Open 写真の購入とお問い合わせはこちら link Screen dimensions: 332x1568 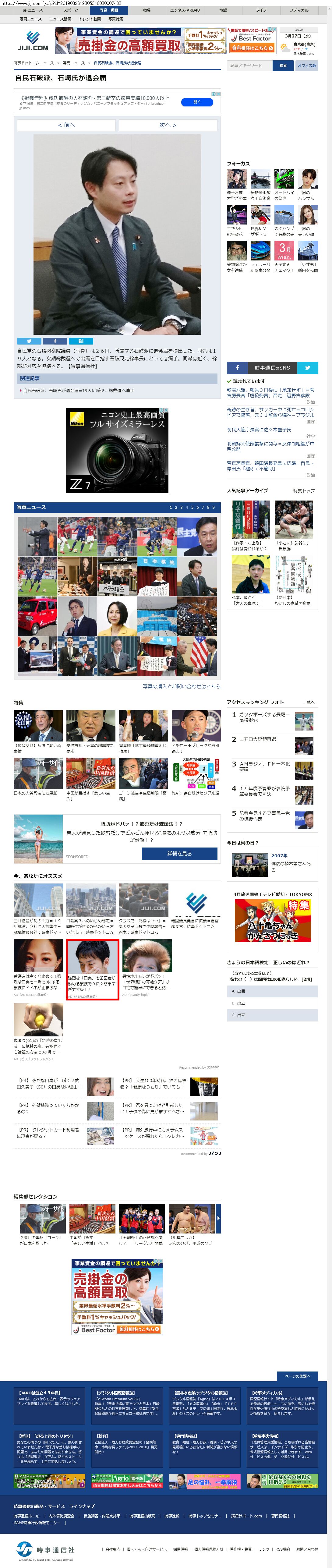[x=181, y=686]
